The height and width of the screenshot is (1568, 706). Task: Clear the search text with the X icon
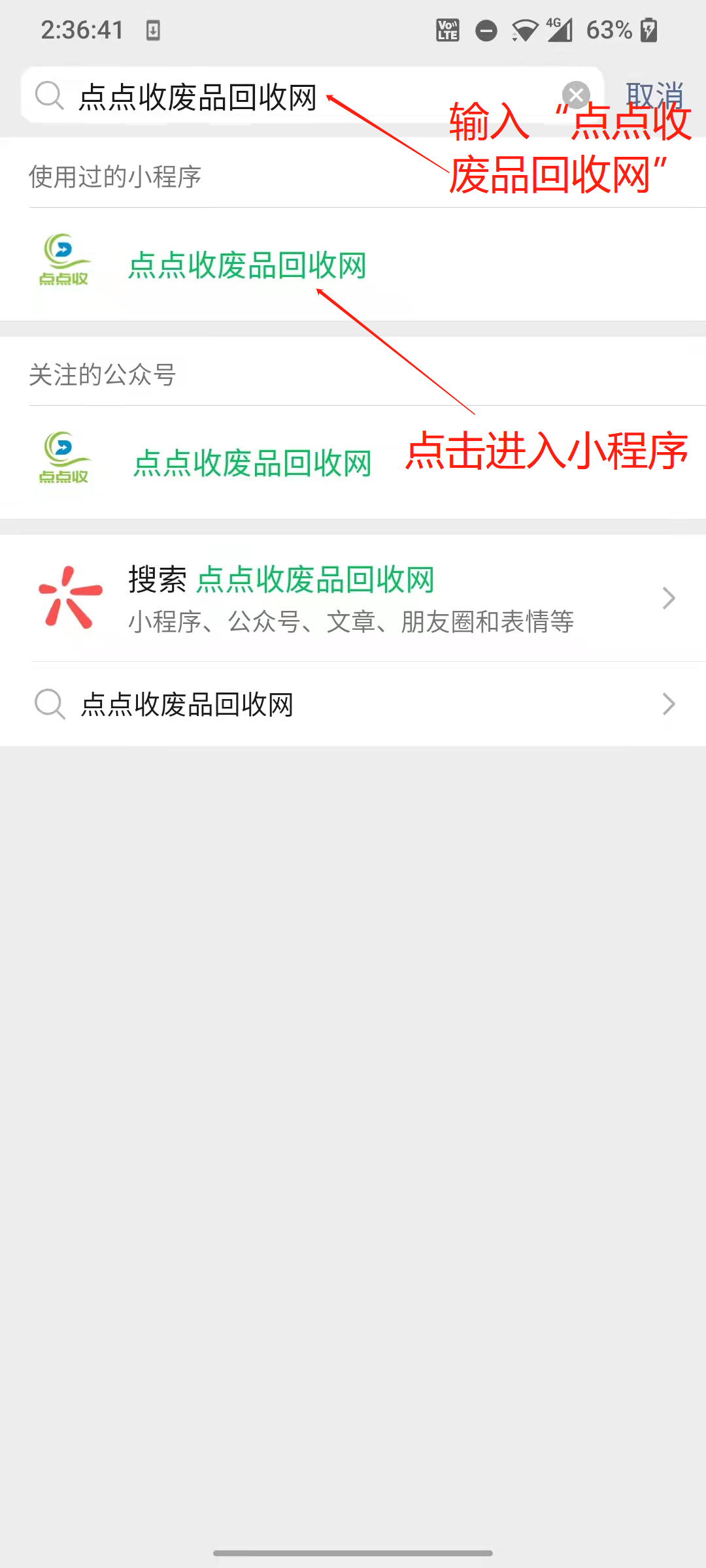[576, 95]
